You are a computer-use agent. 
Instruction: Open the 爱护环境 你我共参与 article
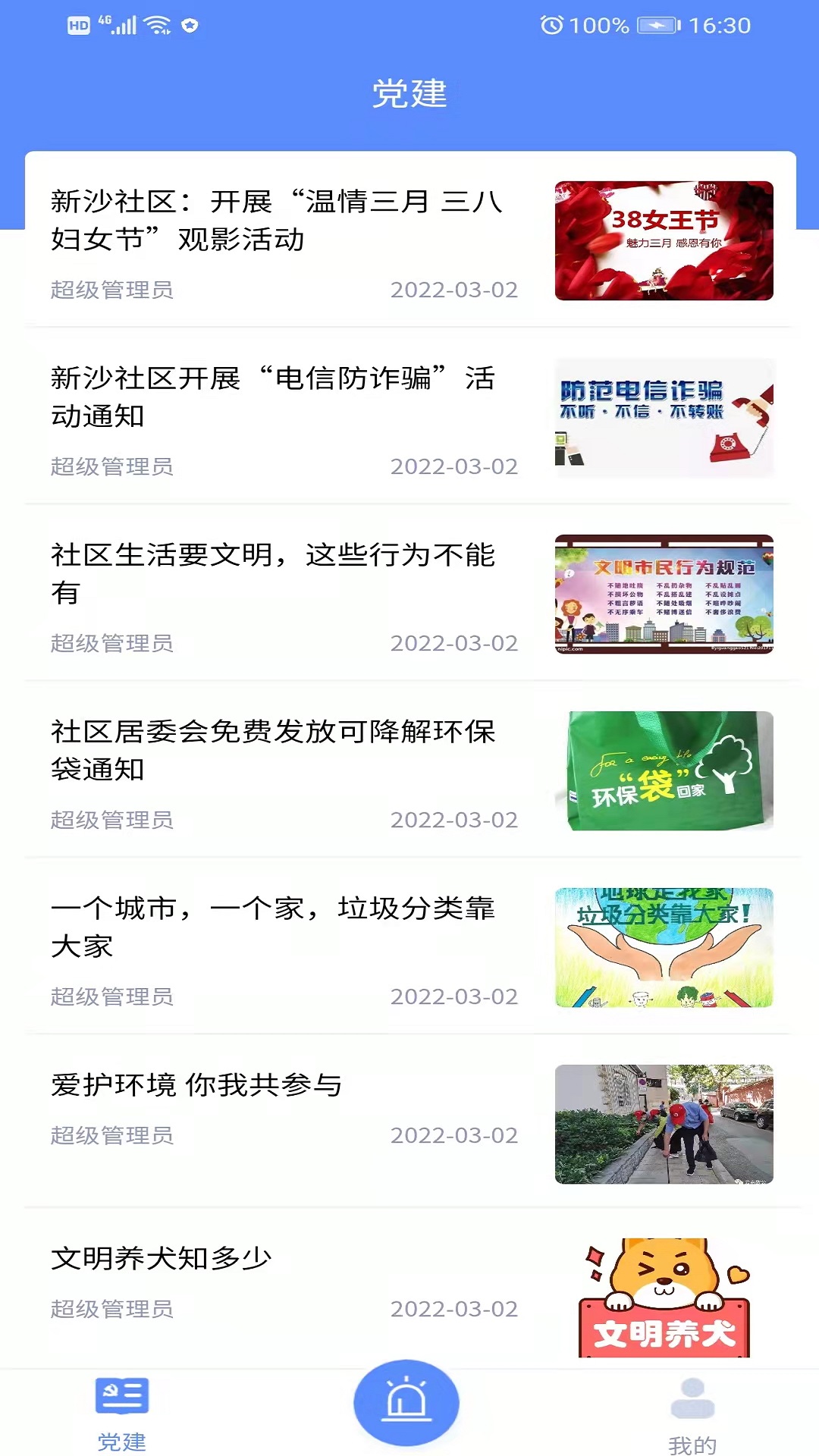[197, 1084]
